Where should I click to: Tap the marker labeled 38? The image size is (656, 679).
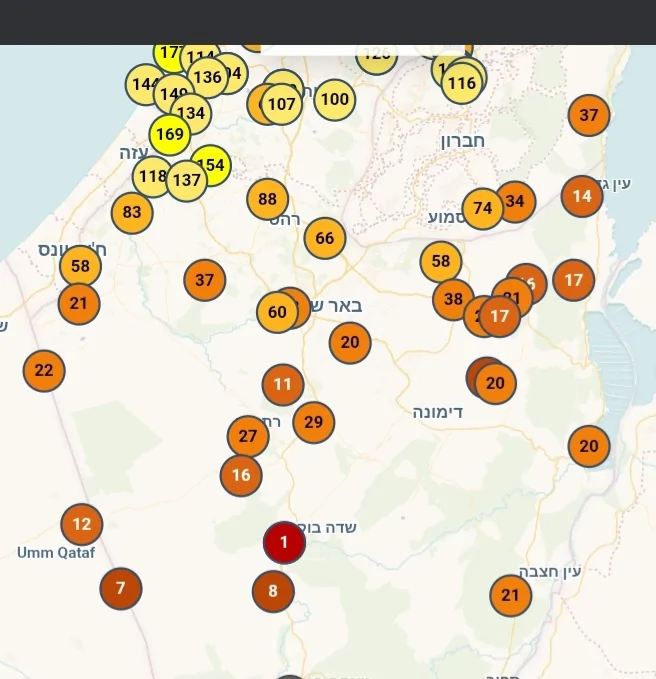point(452,299)
